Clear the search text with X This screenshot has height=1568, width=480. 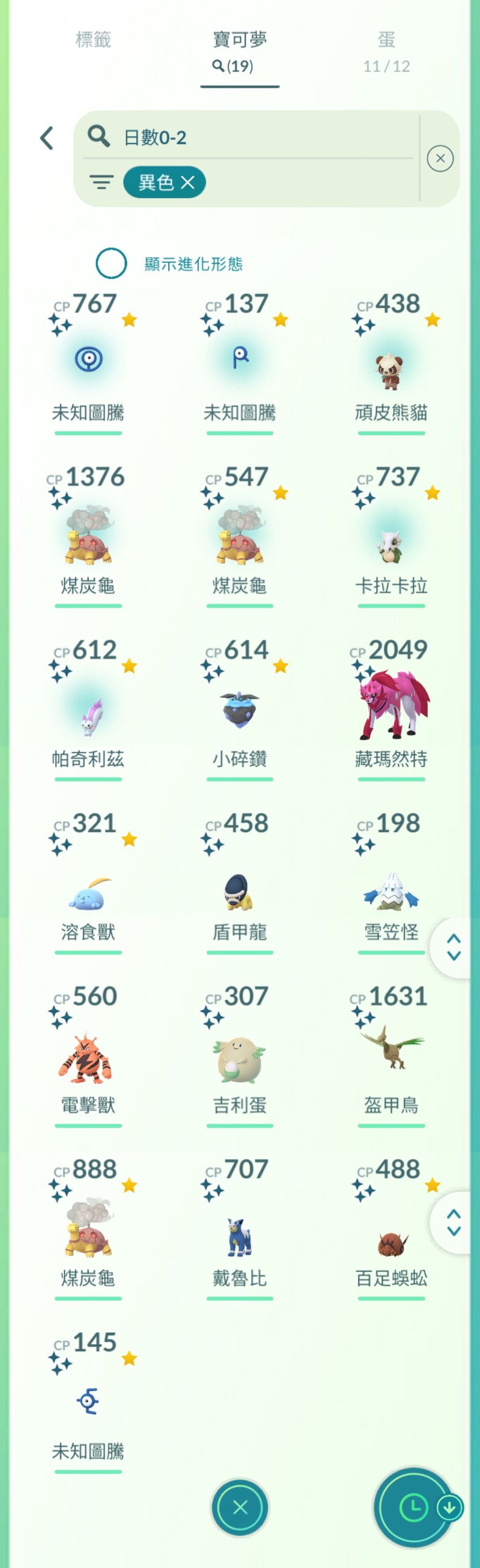(x=440, y=159)
